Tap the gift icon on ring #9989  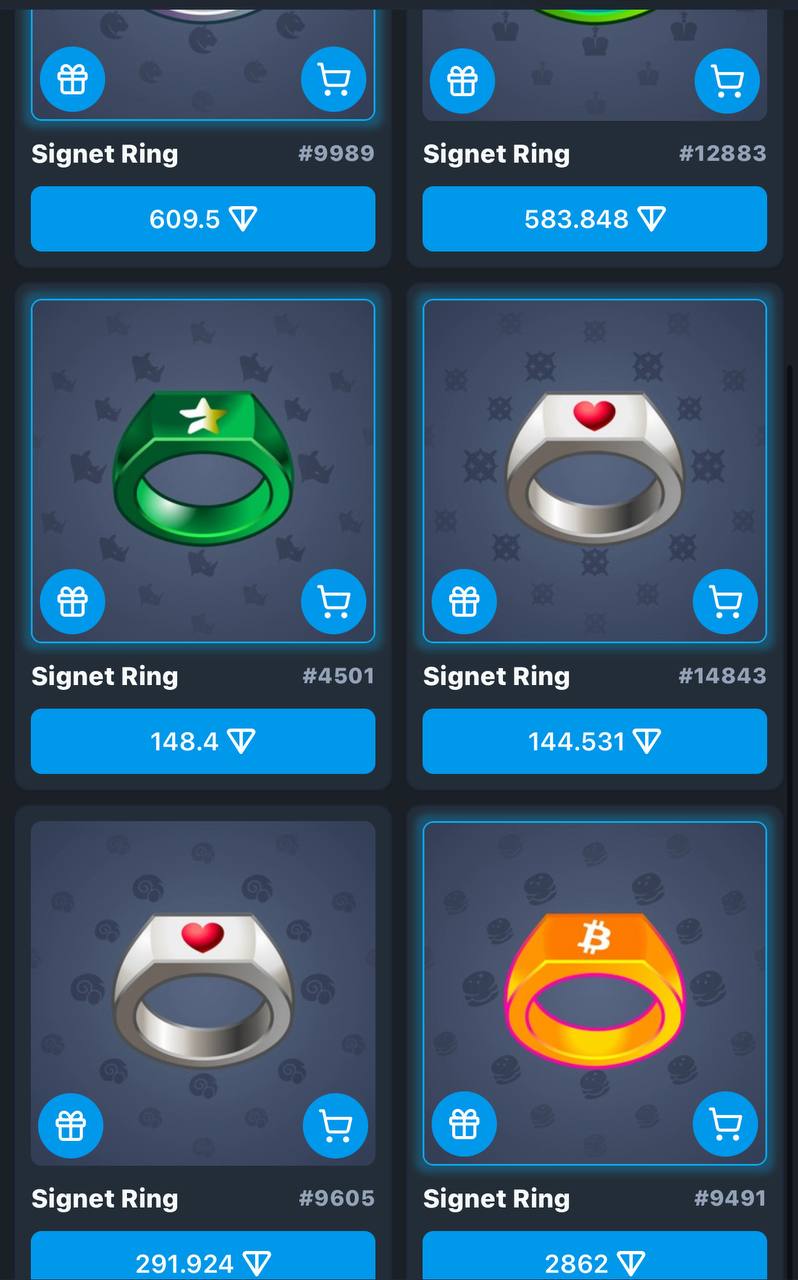72,79
